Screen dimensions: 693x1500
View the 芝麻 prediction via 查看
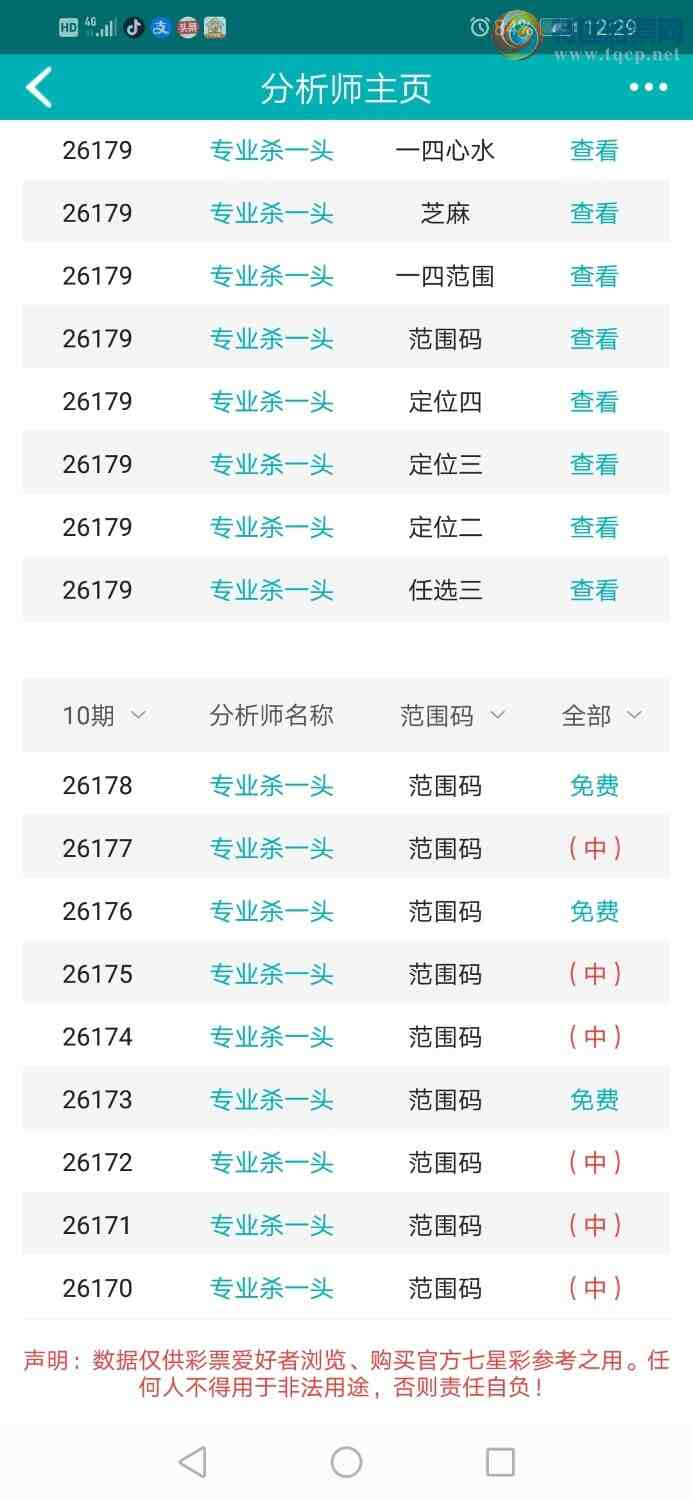click(594, 213)
